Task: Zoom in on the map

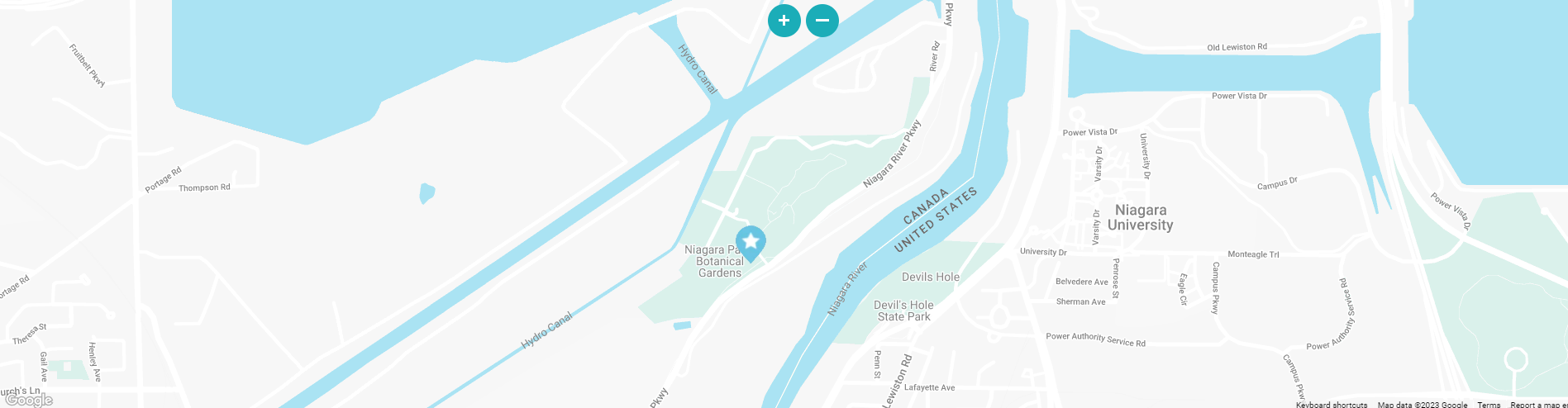Action: pyautogui.click(x=784, y=21)
